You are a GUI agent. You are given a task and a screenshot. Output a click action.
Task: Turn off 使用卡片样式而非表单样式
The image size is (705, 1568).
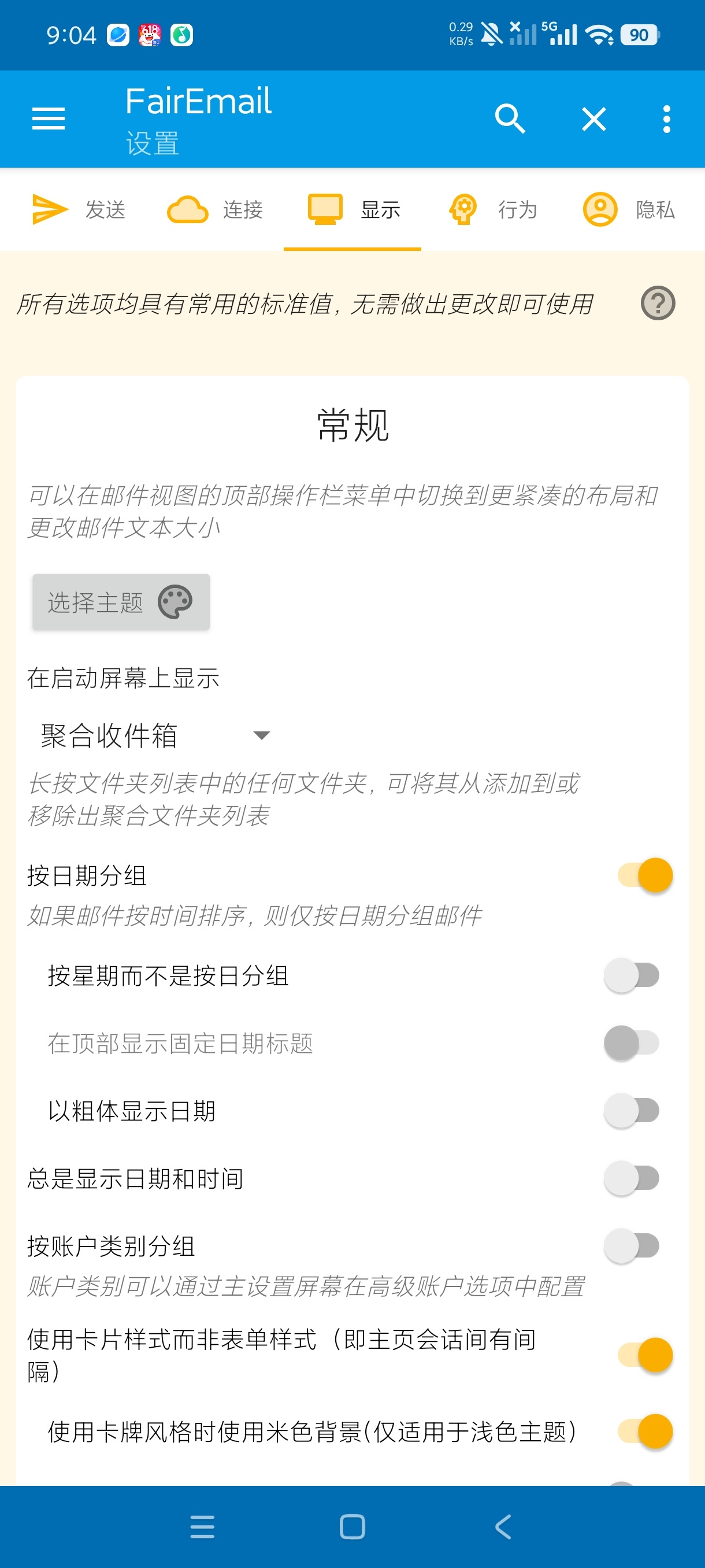pos(645,1355)
